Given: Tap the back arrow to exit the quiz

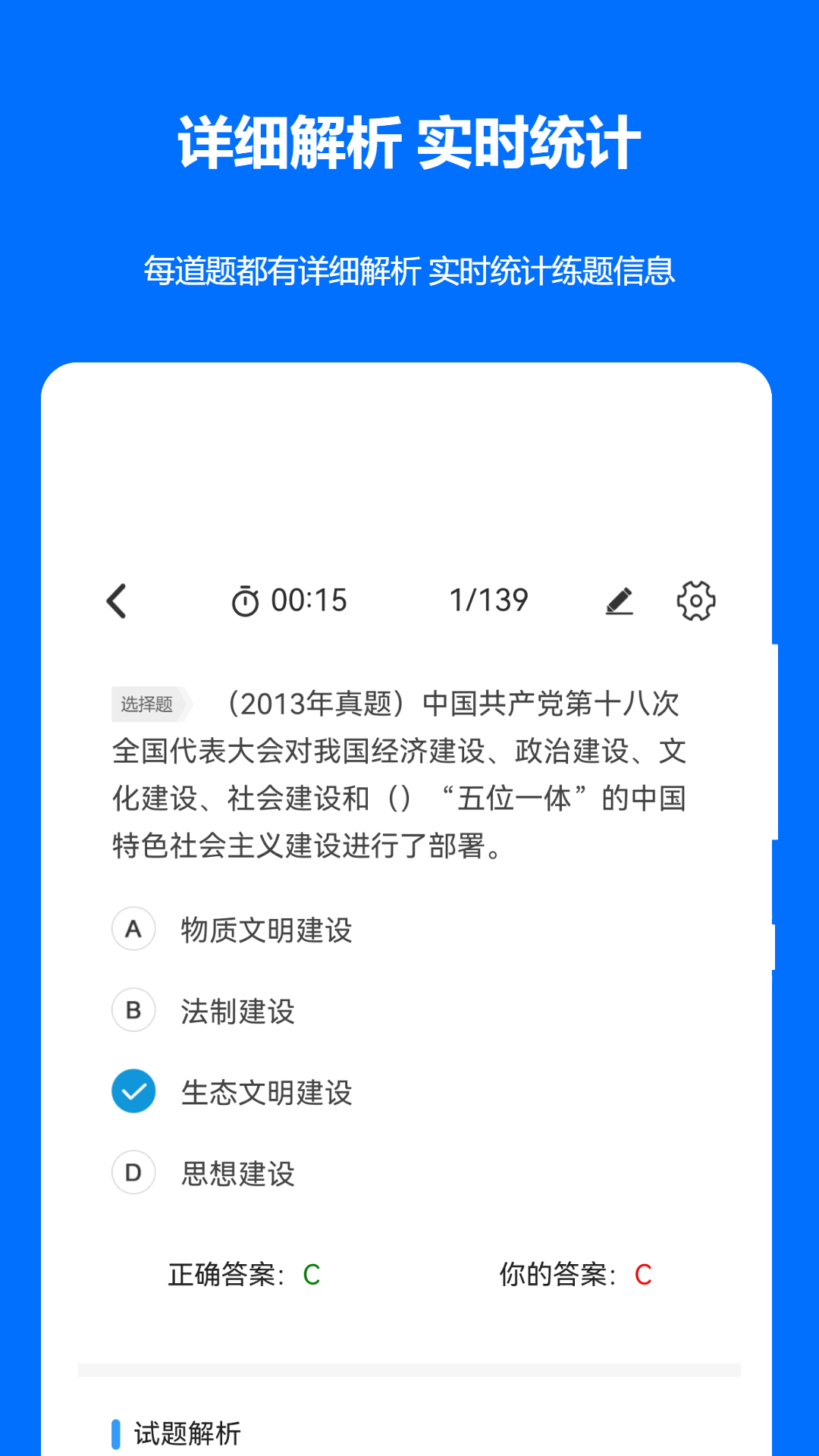Looking at the screenshot, I should [116, 600].
